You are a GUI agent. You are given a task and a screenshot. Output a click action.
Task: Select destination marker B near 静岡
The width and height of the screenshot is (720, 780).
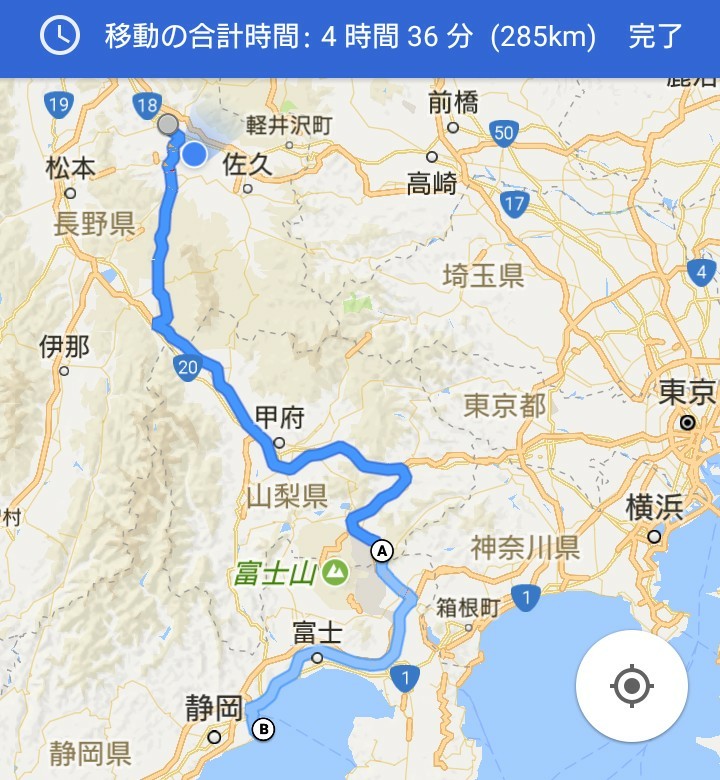pyautogui.click(x=263, y=730)
